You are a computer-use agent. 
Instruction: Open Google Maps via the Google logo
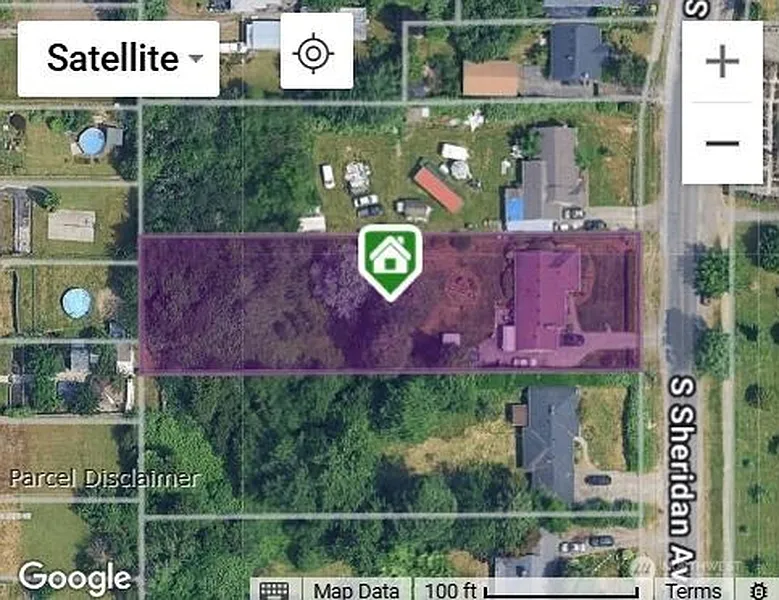point(75,578)
